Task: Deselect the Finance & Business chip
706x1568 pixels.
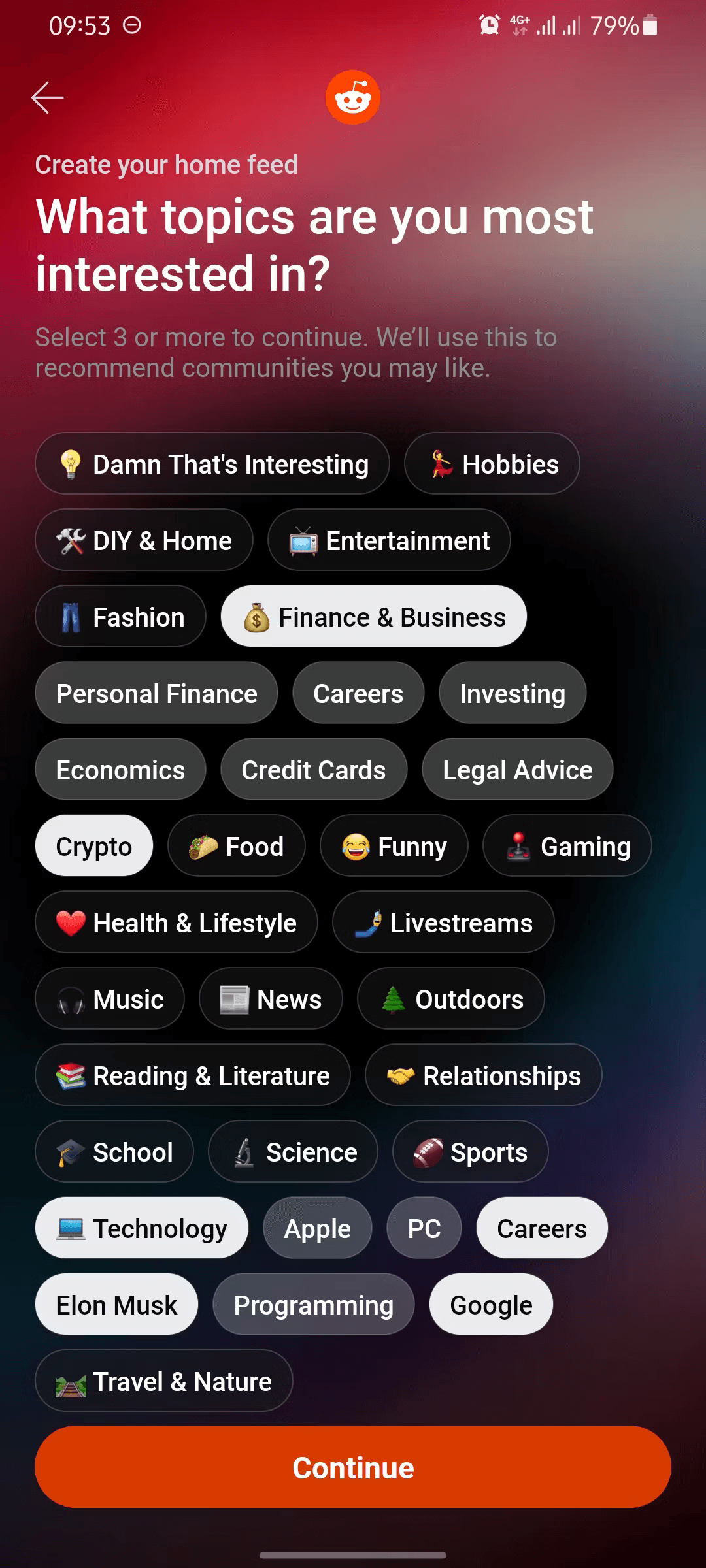Action: (374, 617)
